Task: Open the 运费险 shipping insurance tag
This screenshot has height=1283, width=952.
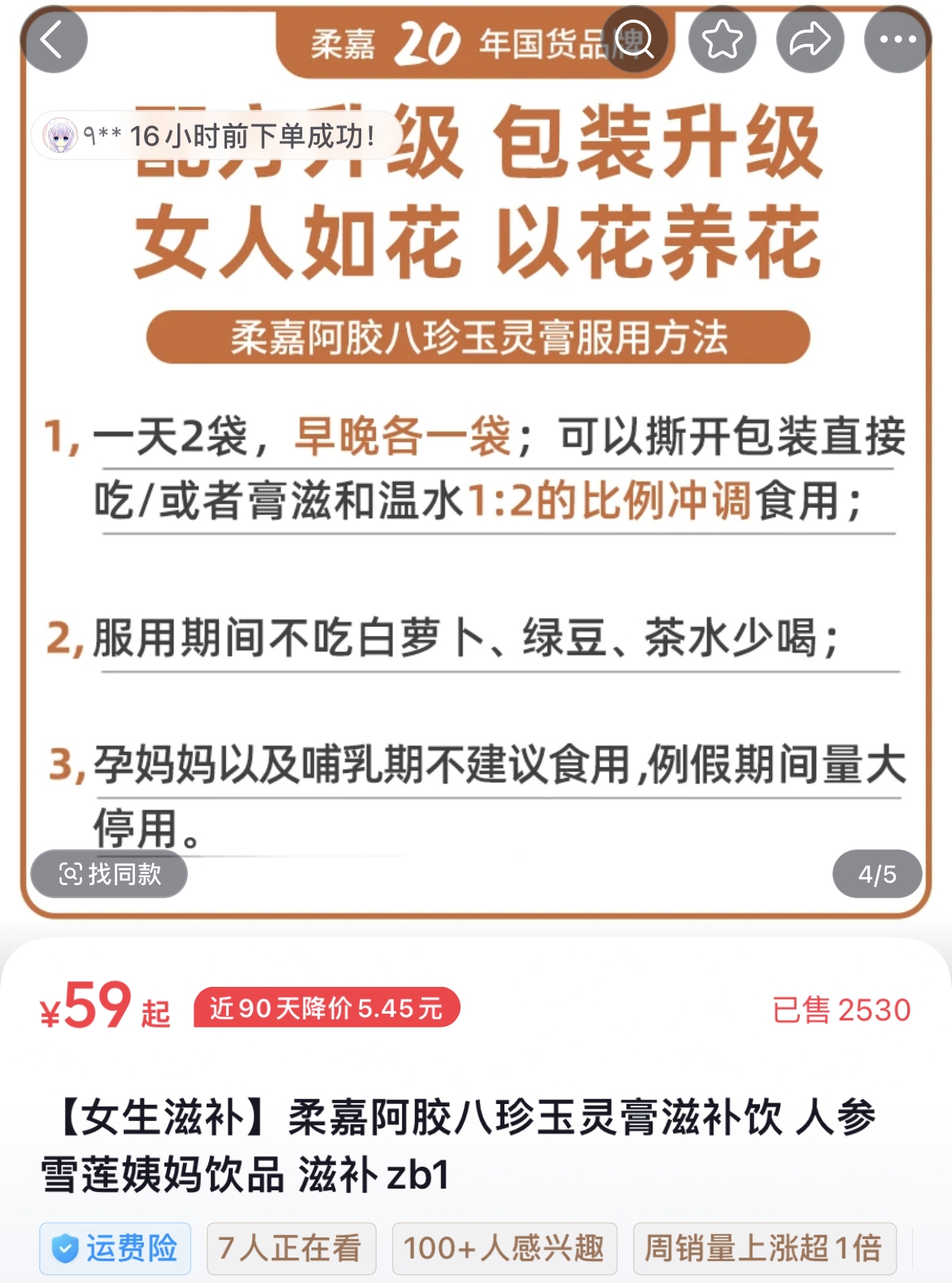Action: (x=116, y=1248)
